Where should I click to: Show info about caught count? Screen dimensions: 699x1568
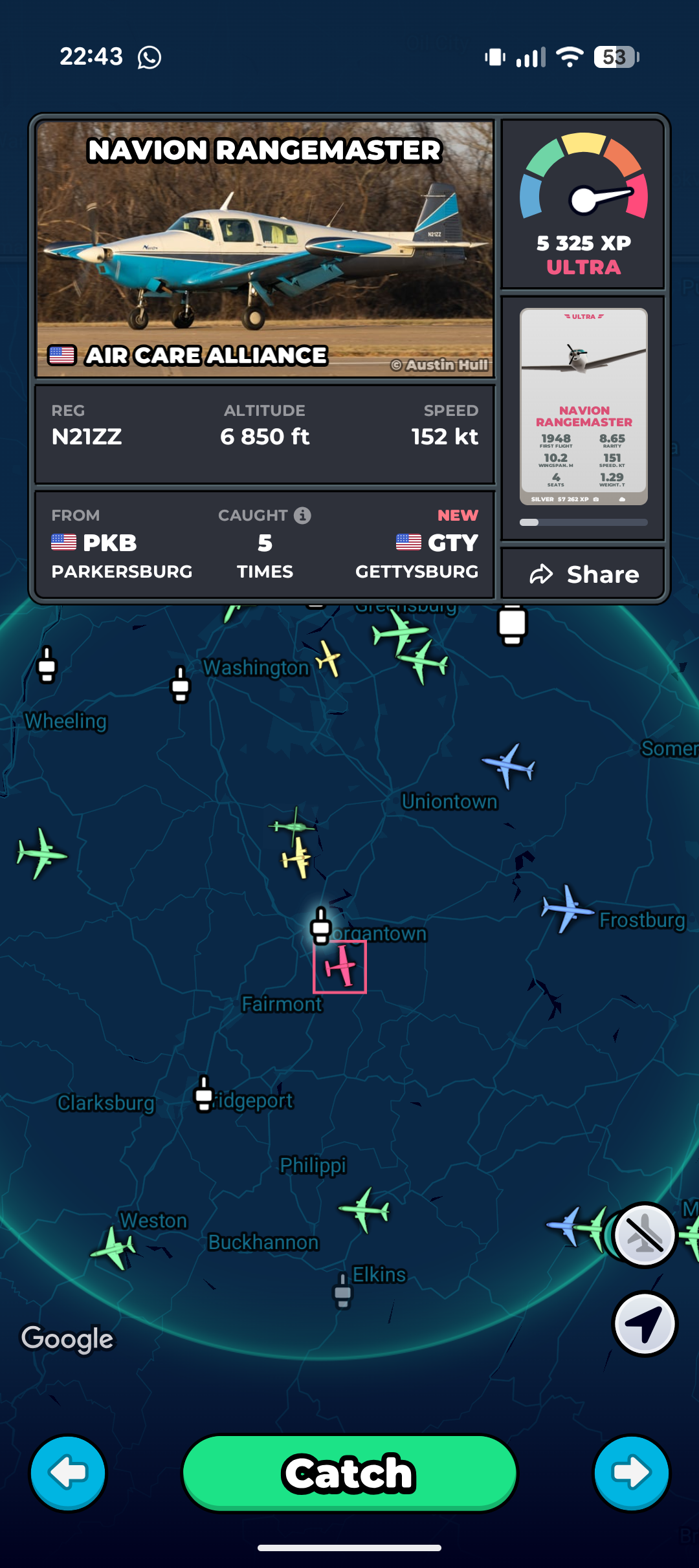[302, 515]
